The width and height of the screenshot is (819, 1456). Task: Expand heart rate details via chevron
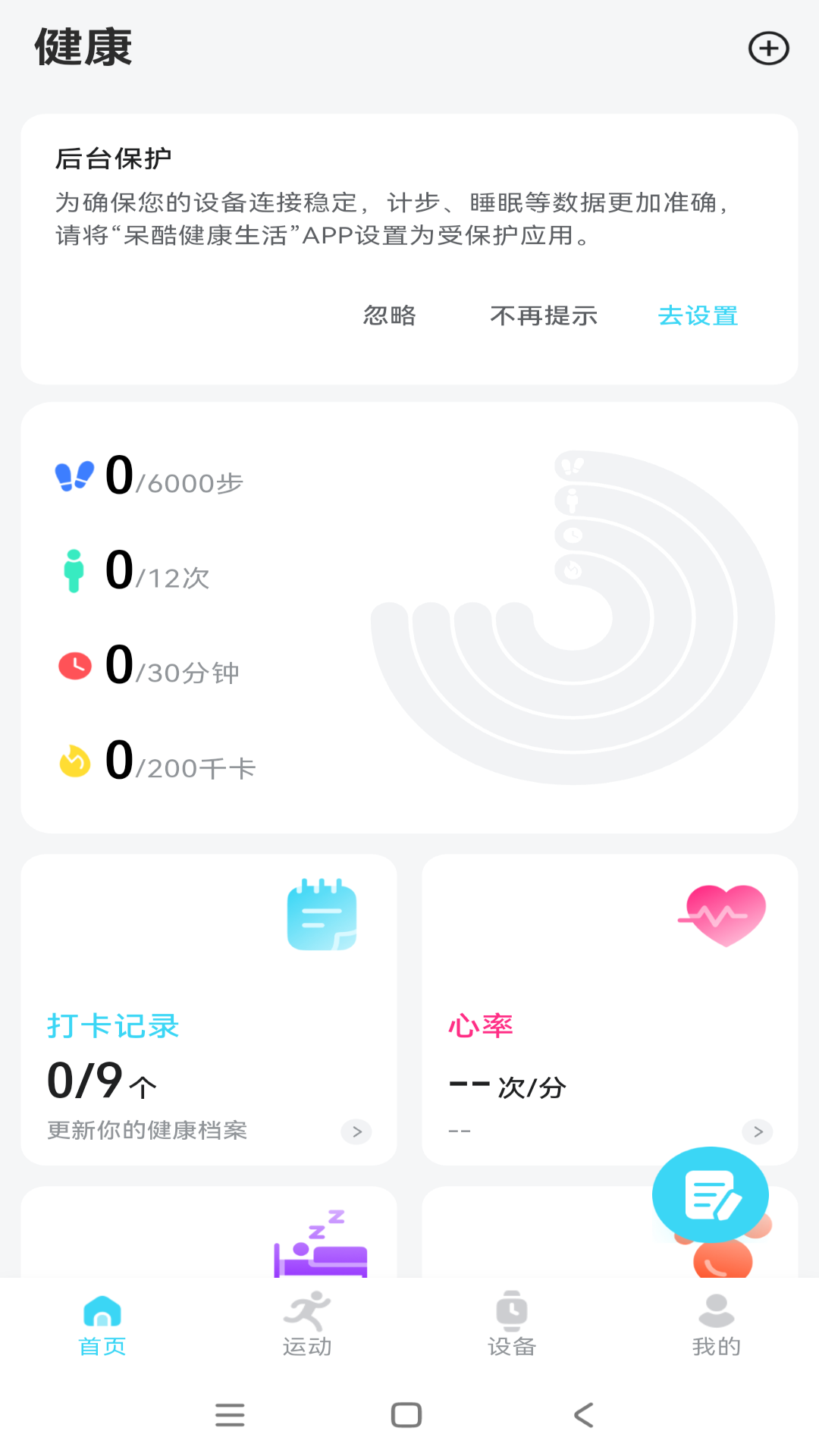[x=758, y=1131]
